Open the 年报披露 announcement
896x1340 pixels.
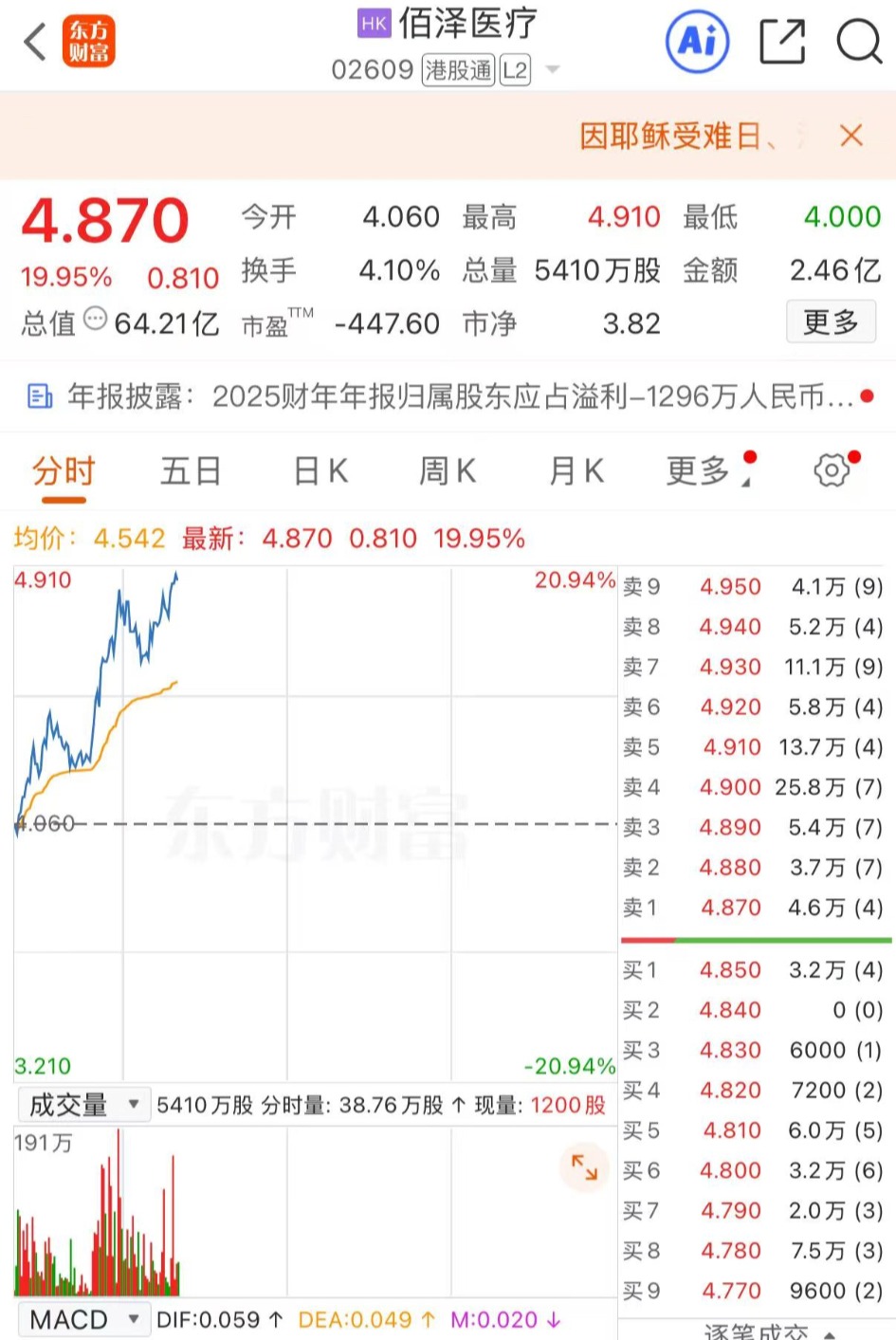point(446,396)
